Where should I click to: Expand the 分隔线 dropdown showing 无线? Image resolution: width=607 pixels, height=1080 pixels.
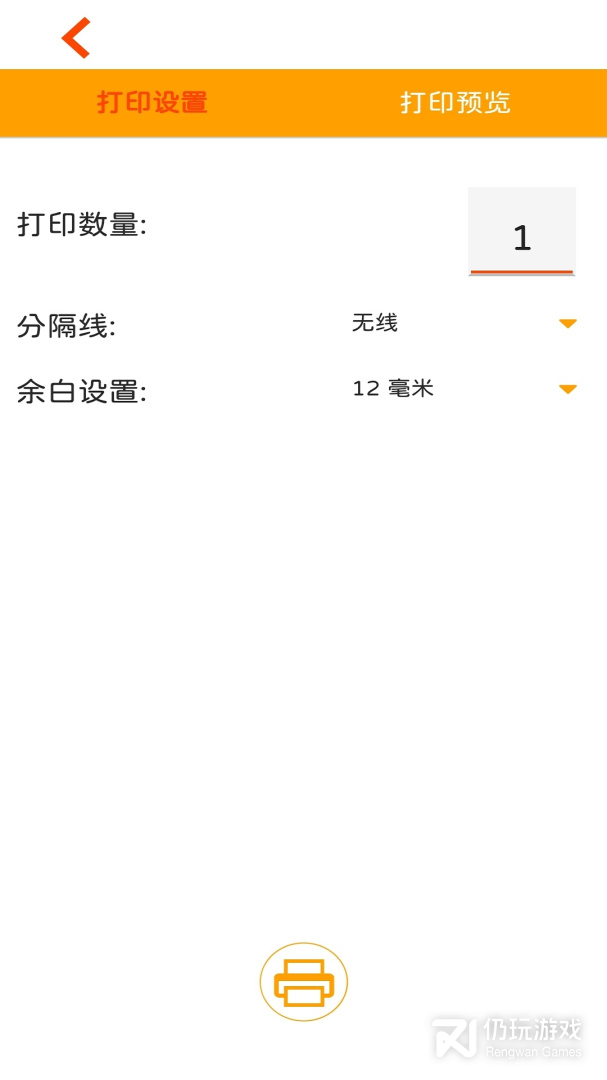pos(464,323)
